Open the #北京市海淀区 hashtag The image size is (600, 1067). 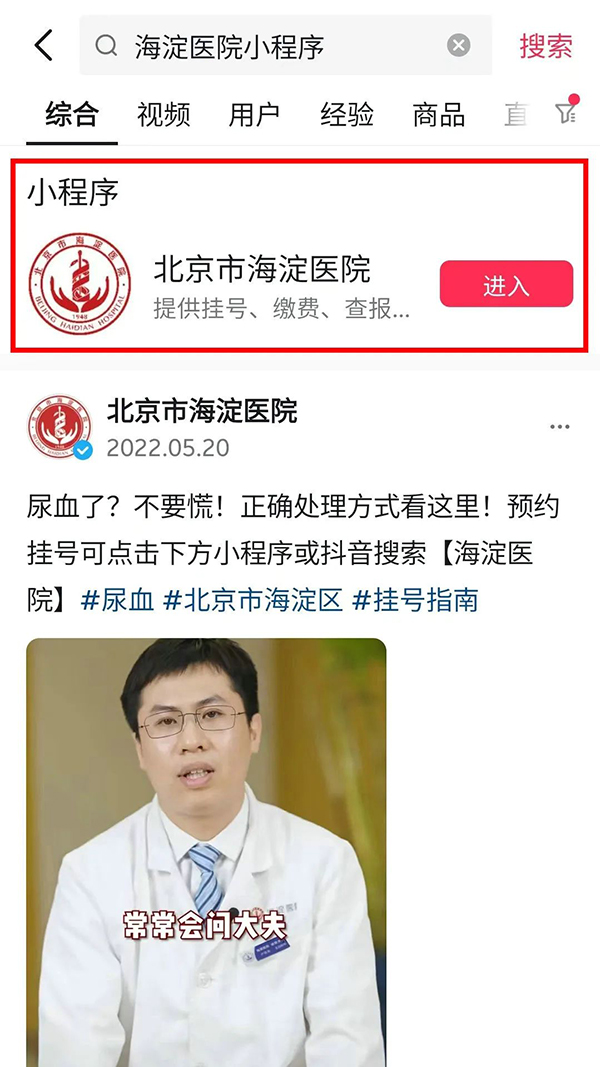tap(253, 600)
